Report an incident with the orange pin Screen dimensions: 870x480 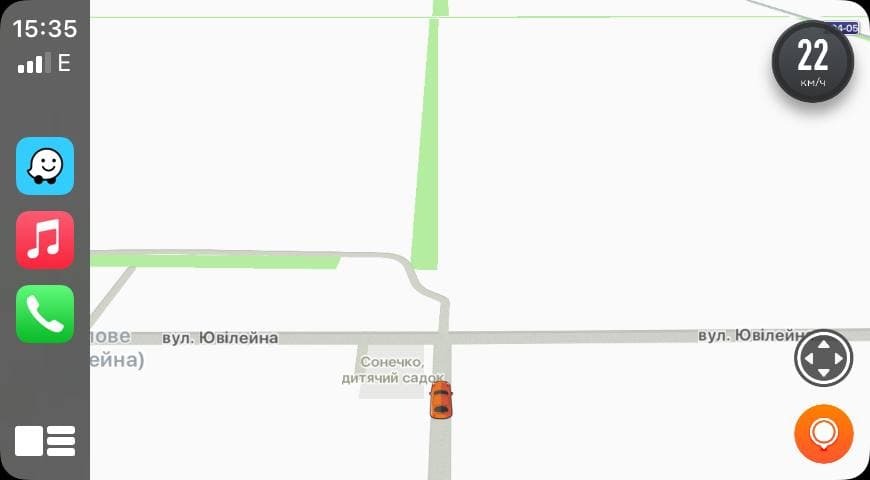click(823, 434)
